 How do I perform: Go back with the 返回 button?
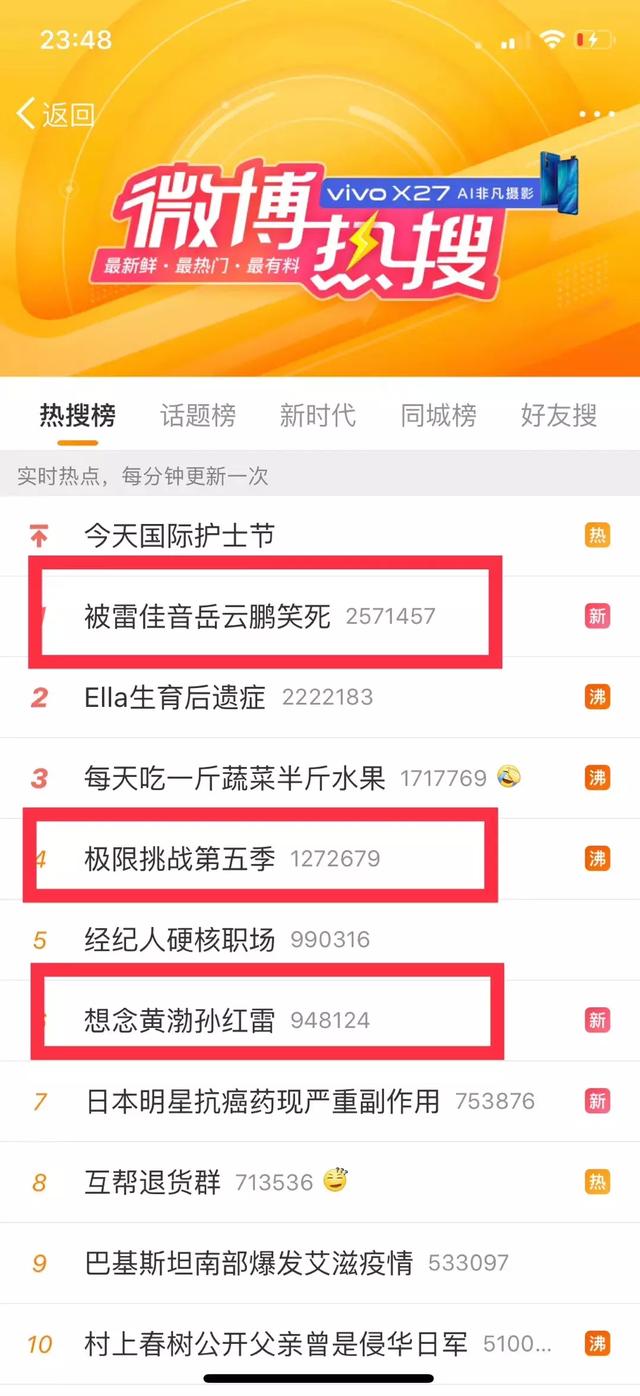click(x=56, y=114)
